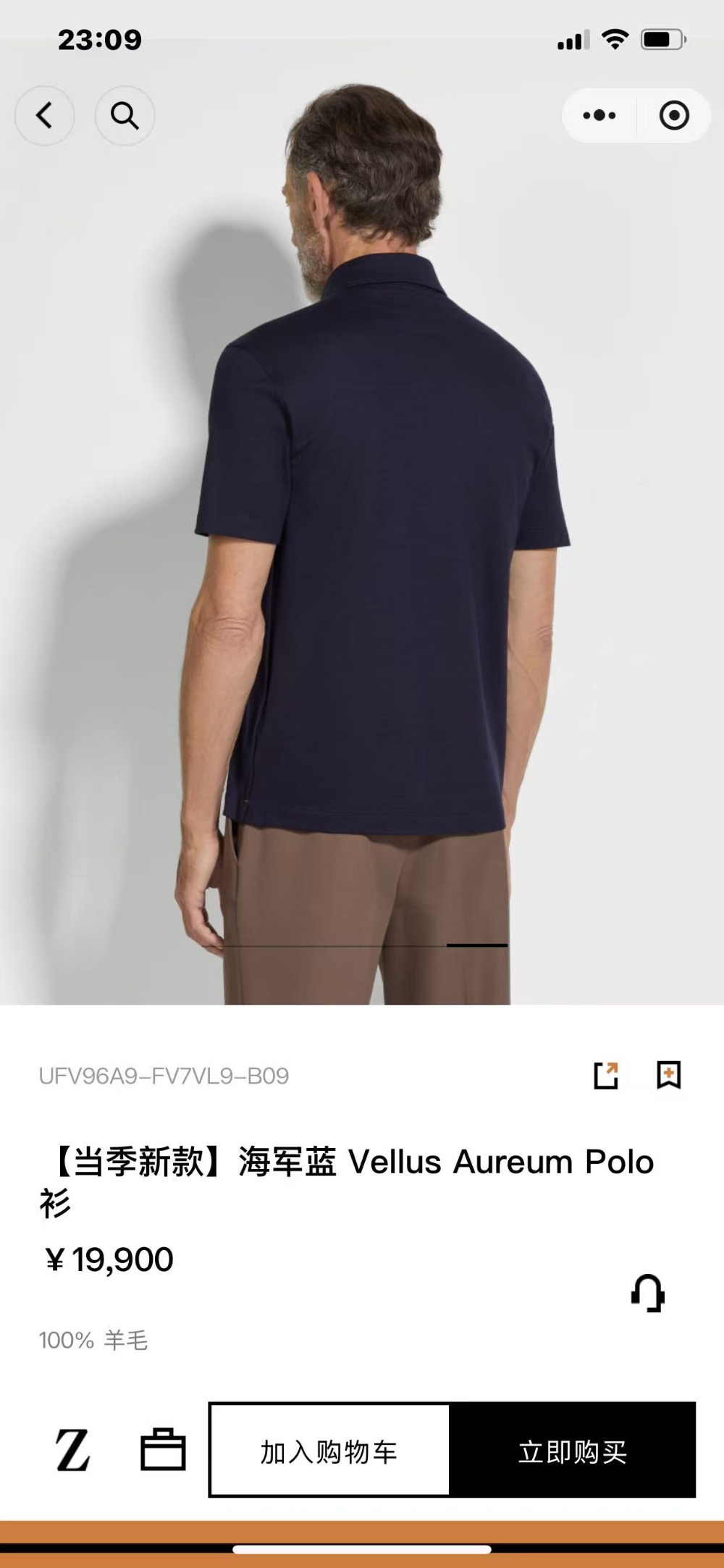The width and height of the screenshot is (724, 1568).
Task: Open the shopping bag
Action: tap(163, 1449)
